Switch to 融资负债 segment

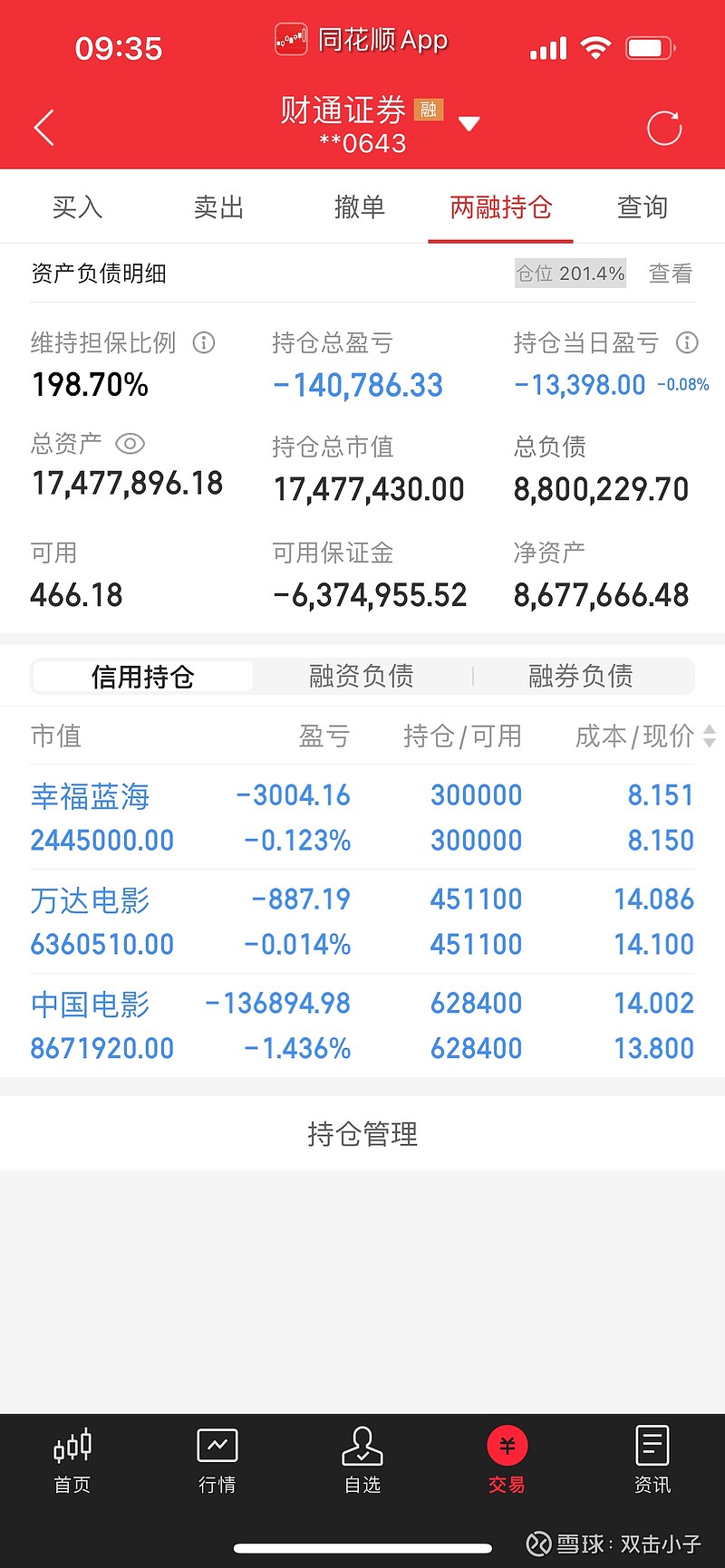point(362,676)
